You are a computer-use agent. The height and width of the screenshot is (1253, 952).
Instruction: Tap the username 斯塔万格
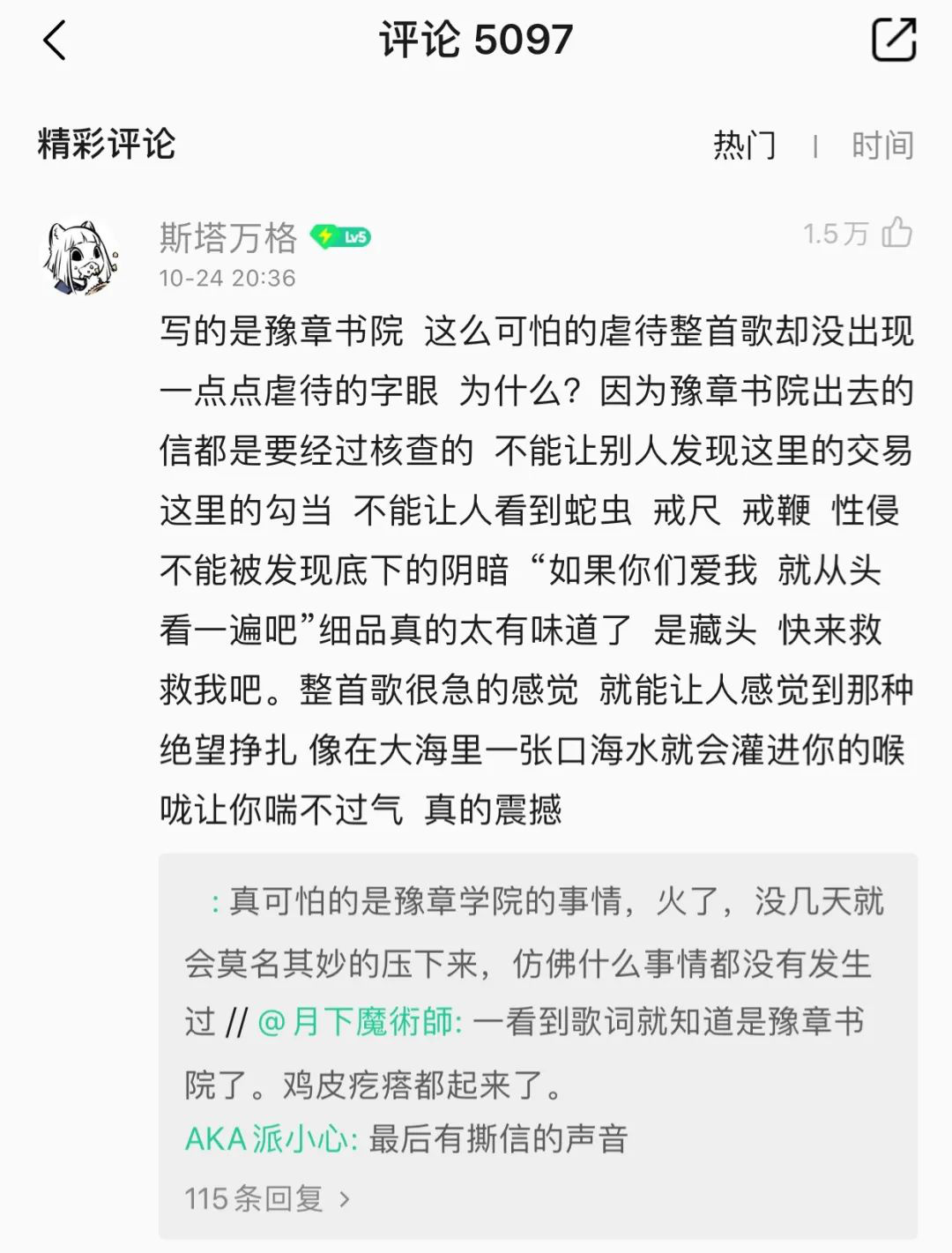click(x=228, y=237)
